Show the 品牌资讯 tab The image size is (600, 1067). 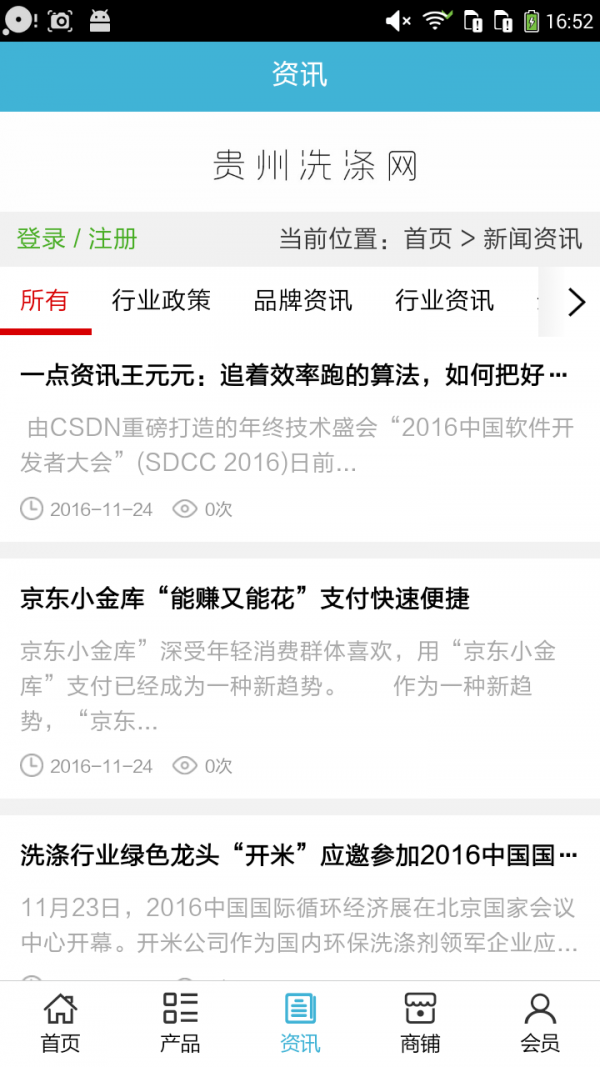coord(303,300)
